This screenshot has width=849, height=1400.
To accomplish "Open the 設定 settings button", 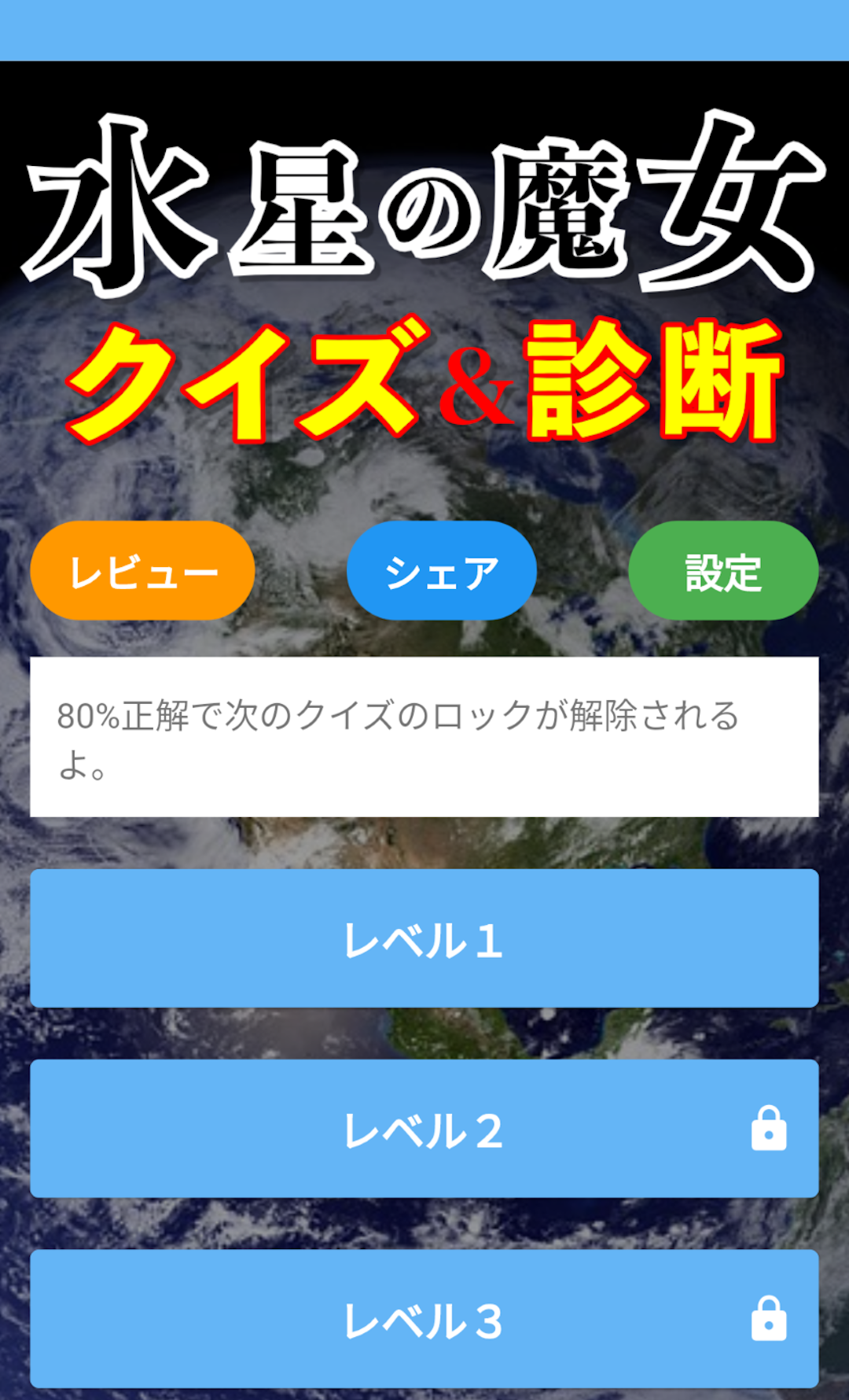I will tap(723, 571).
